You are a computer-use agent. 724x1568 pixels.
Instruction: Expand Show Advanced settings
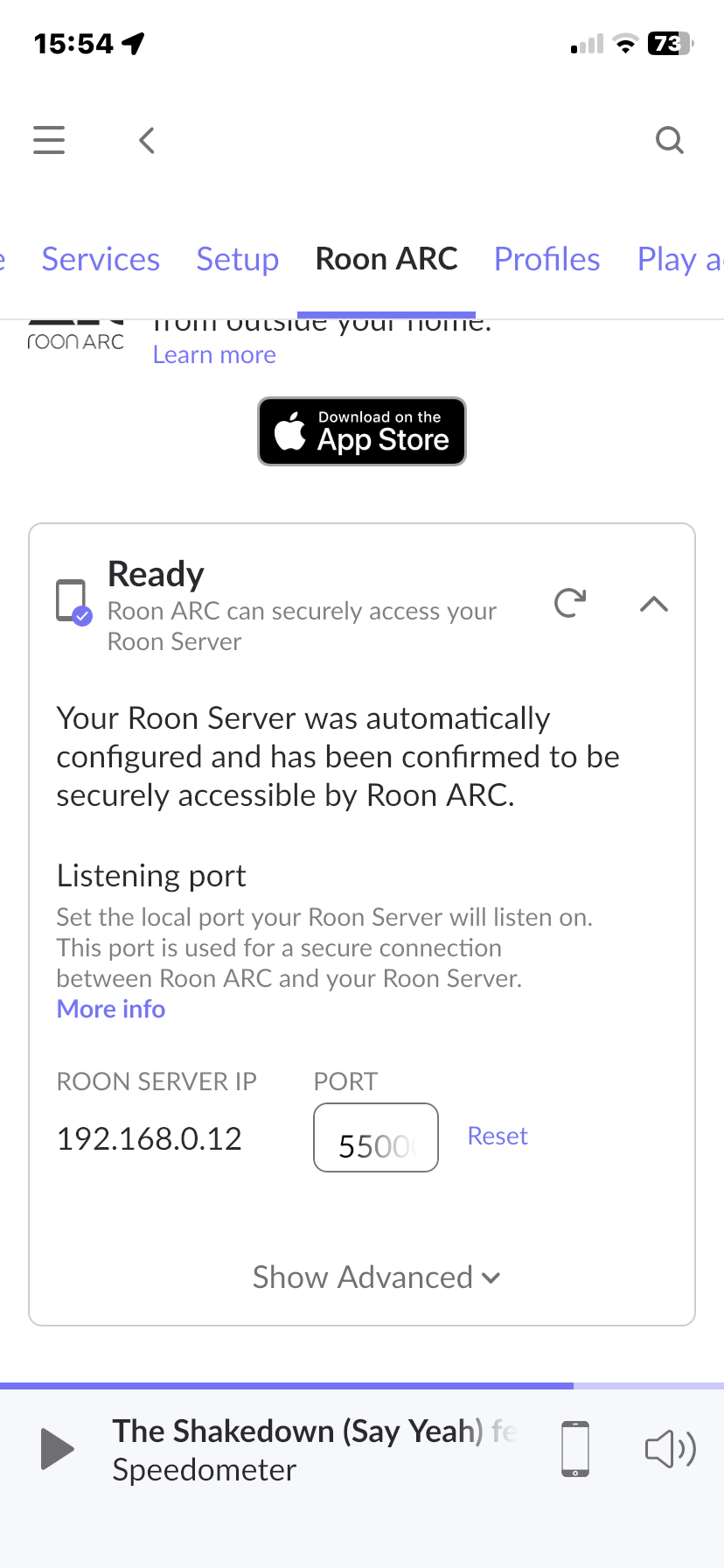pyautogui.click(x=376, y=1277)
